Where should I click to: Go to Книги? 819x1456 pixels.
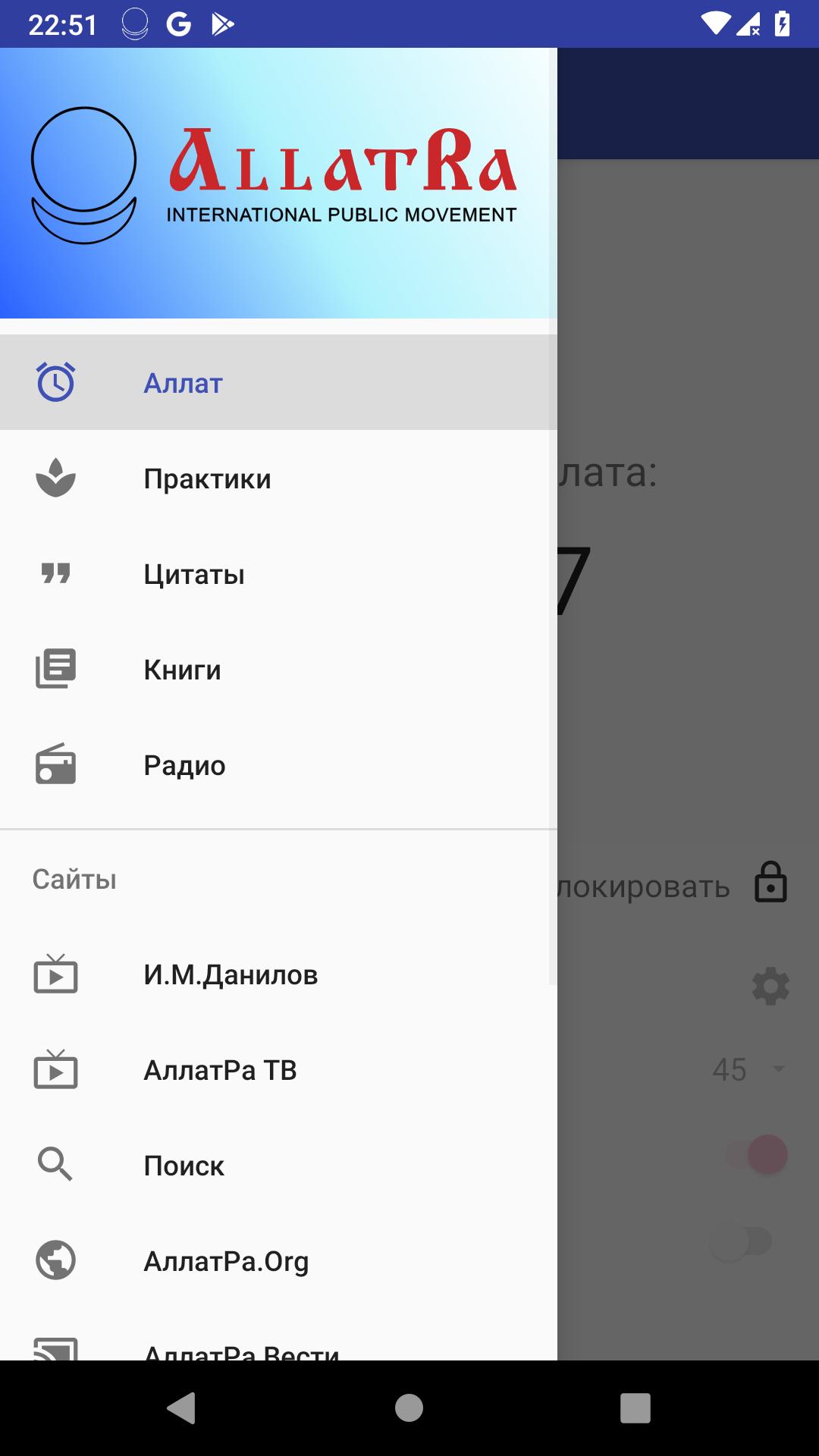coord(278,670)
